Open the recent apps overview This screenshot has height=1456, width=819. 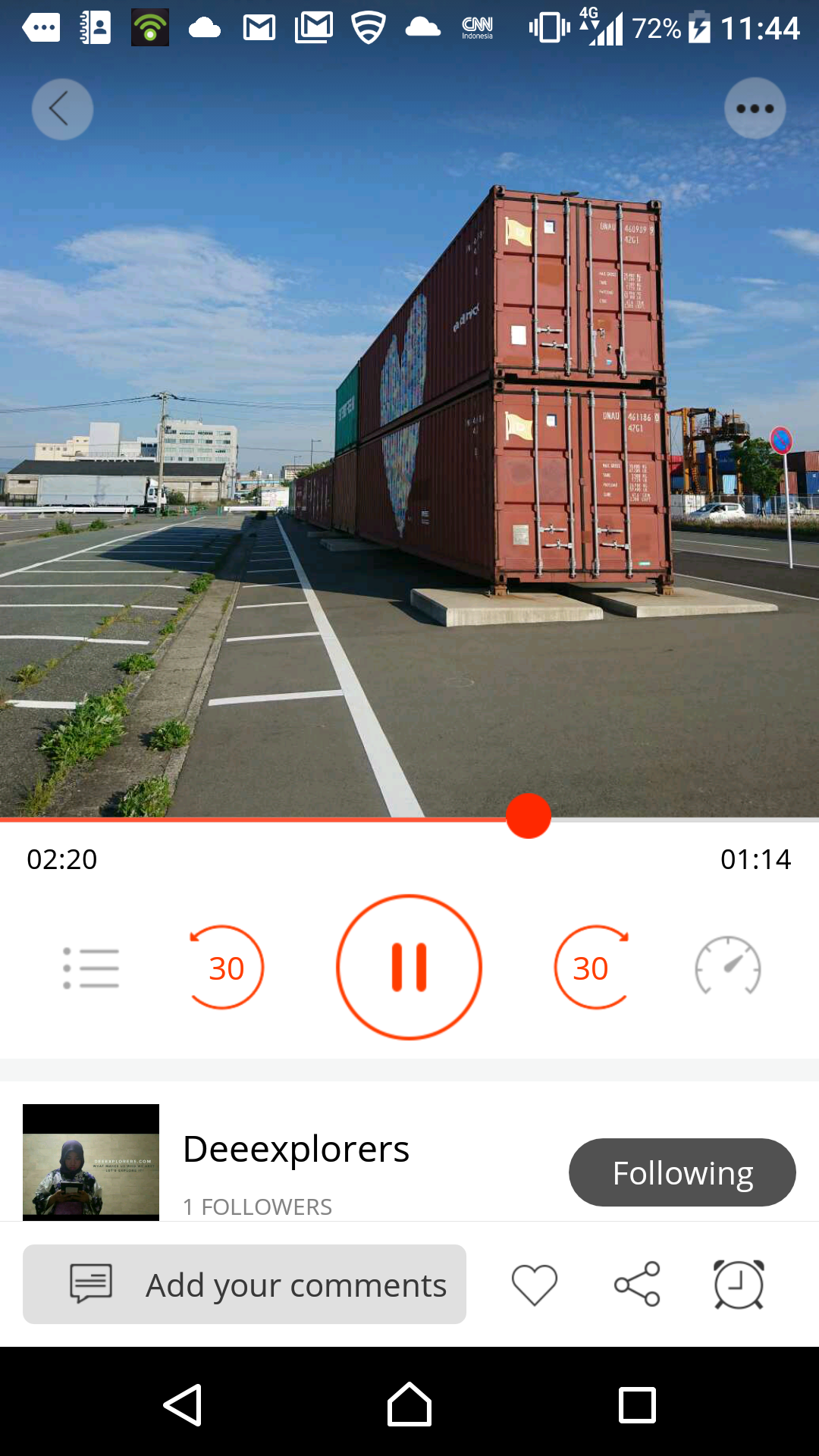click(x=637, y=1404)
